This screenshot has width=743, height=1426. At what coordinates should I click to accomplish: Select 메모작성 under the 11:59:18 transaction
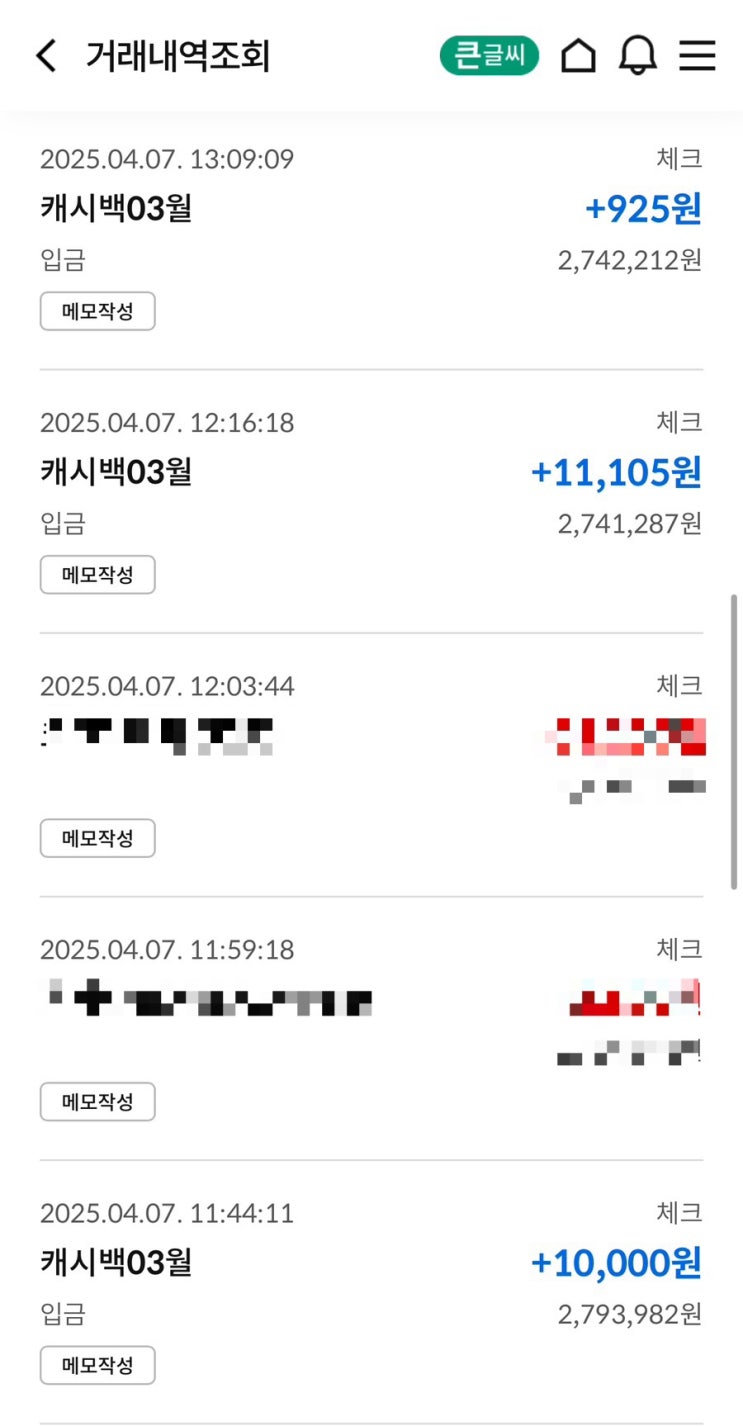point(98,1102)
